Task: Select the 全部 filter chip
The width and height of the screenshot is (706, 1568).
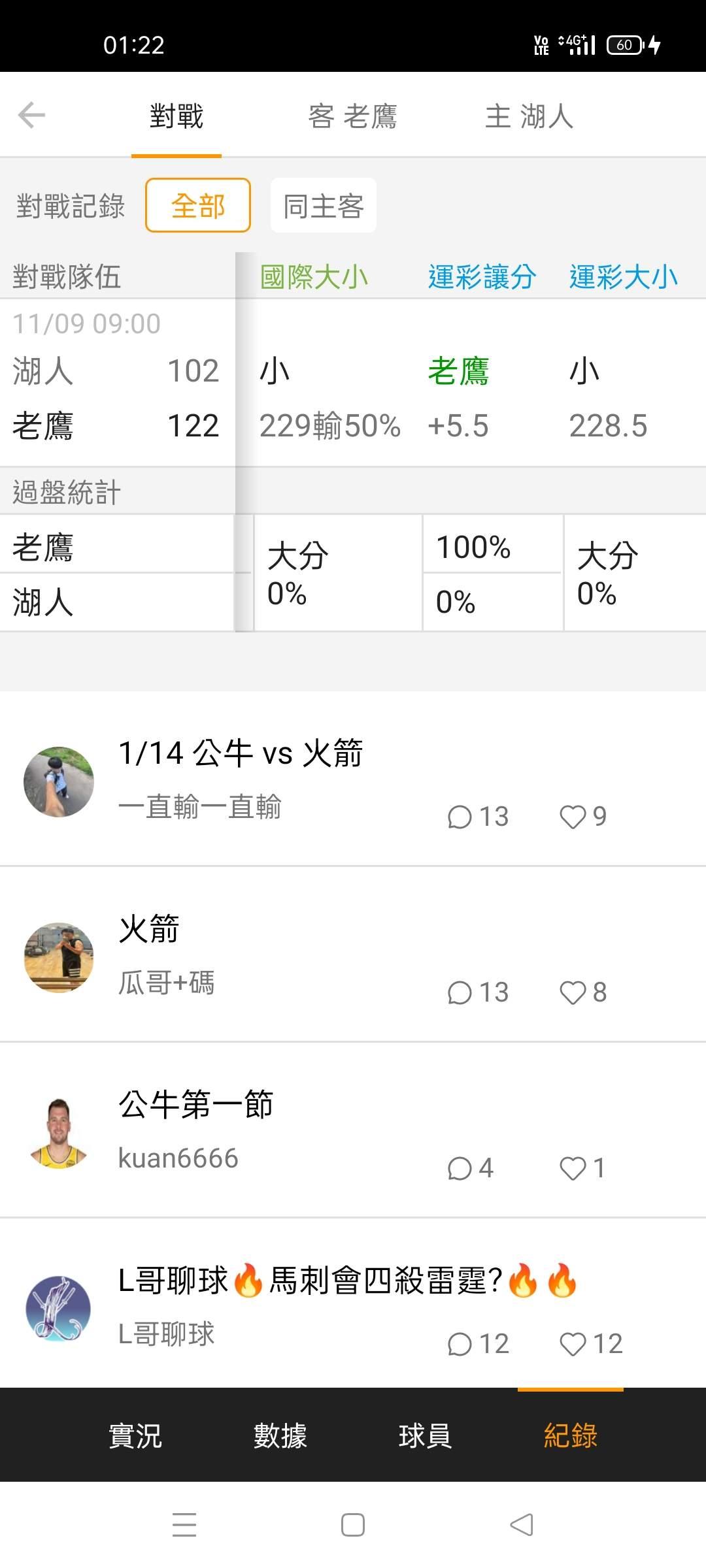Action: (x=198, y=206)
